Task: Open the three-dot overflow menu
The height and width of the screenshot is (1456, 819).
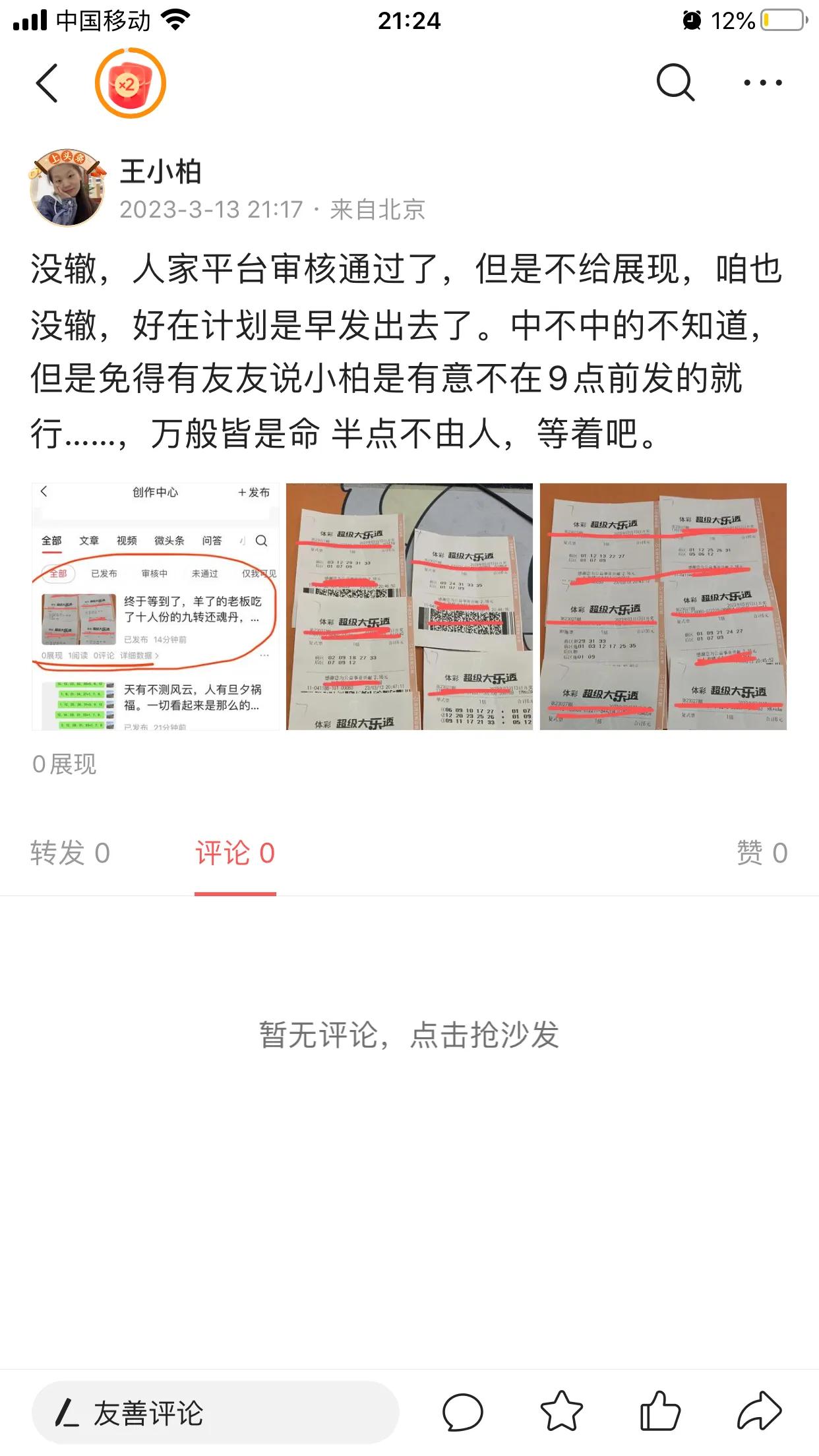Action: point(762,83)
